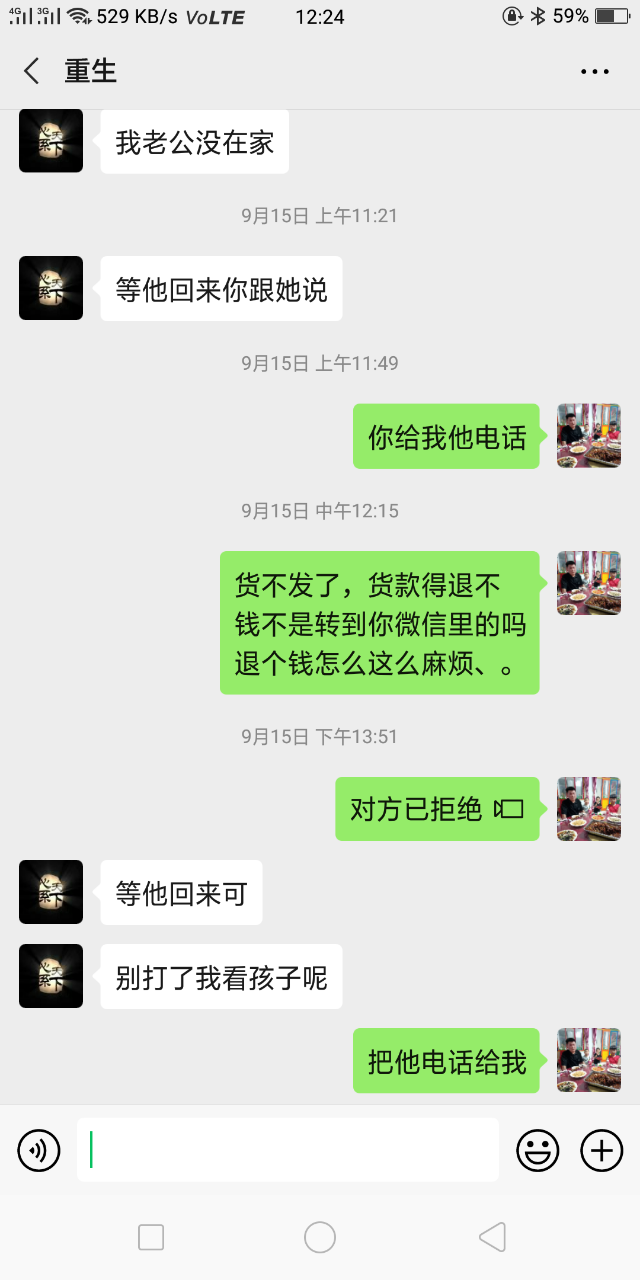Open contact avatar beside 别打了我看孩子呢

tap(51, 976)
